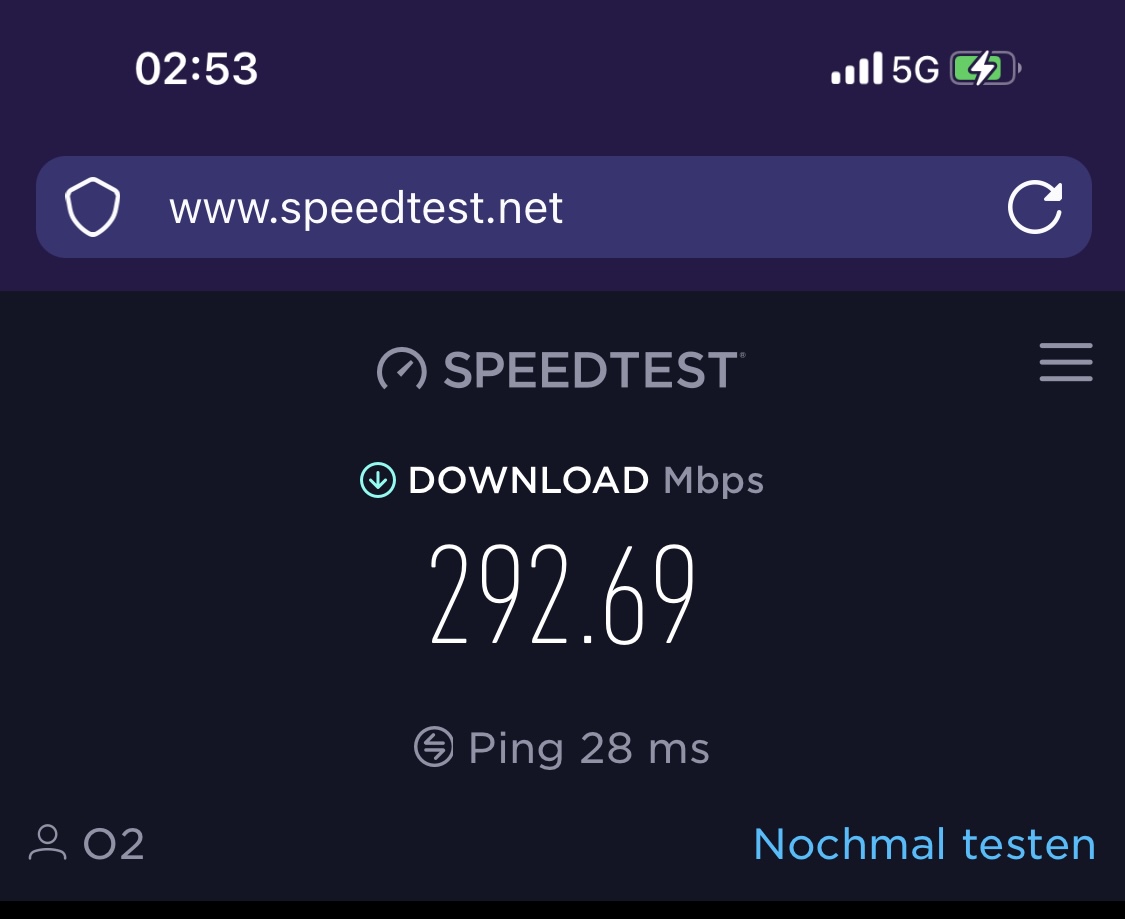Tap the www.speedtest.net address bar

click(x=366, y=208)
